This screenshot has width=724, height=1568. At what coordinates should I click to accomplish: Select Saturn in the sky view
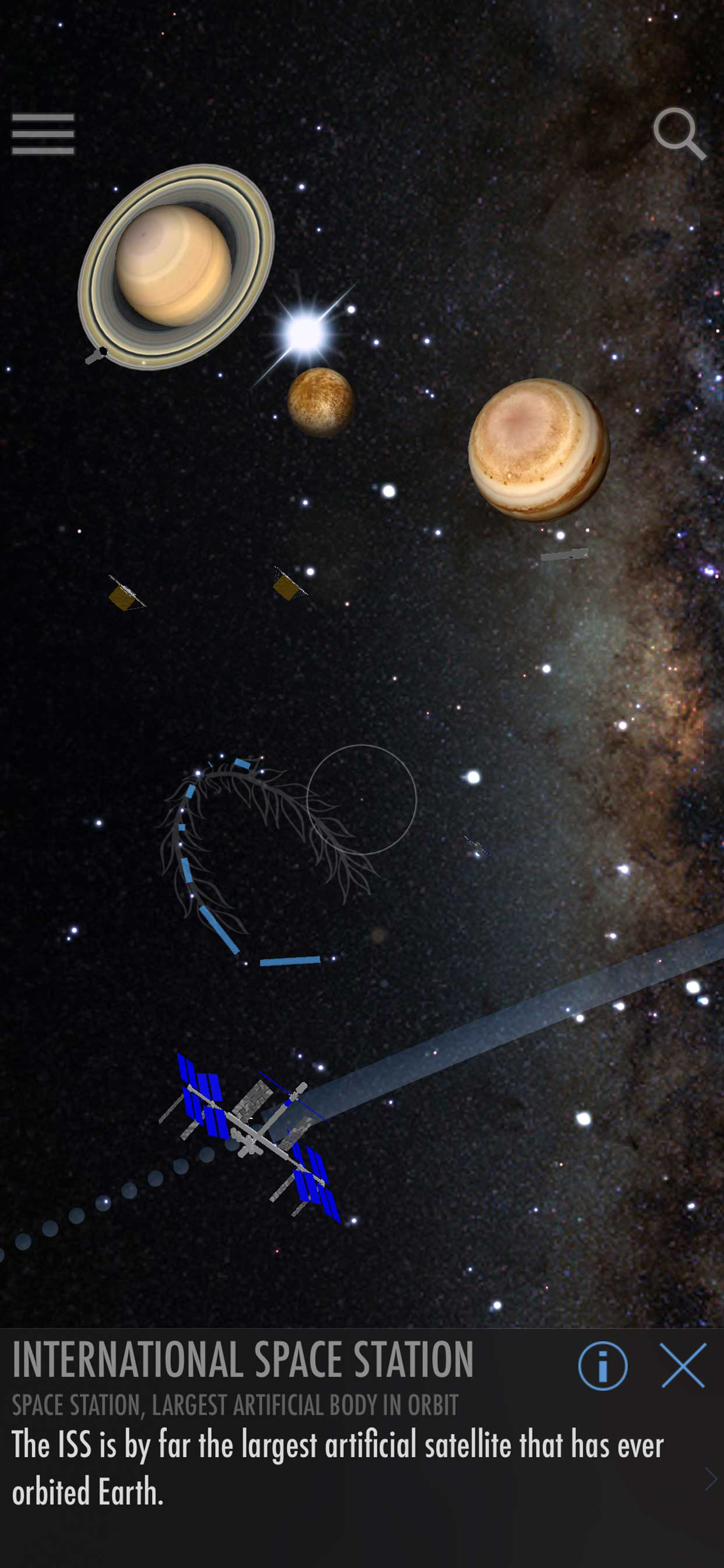point(176,267)
